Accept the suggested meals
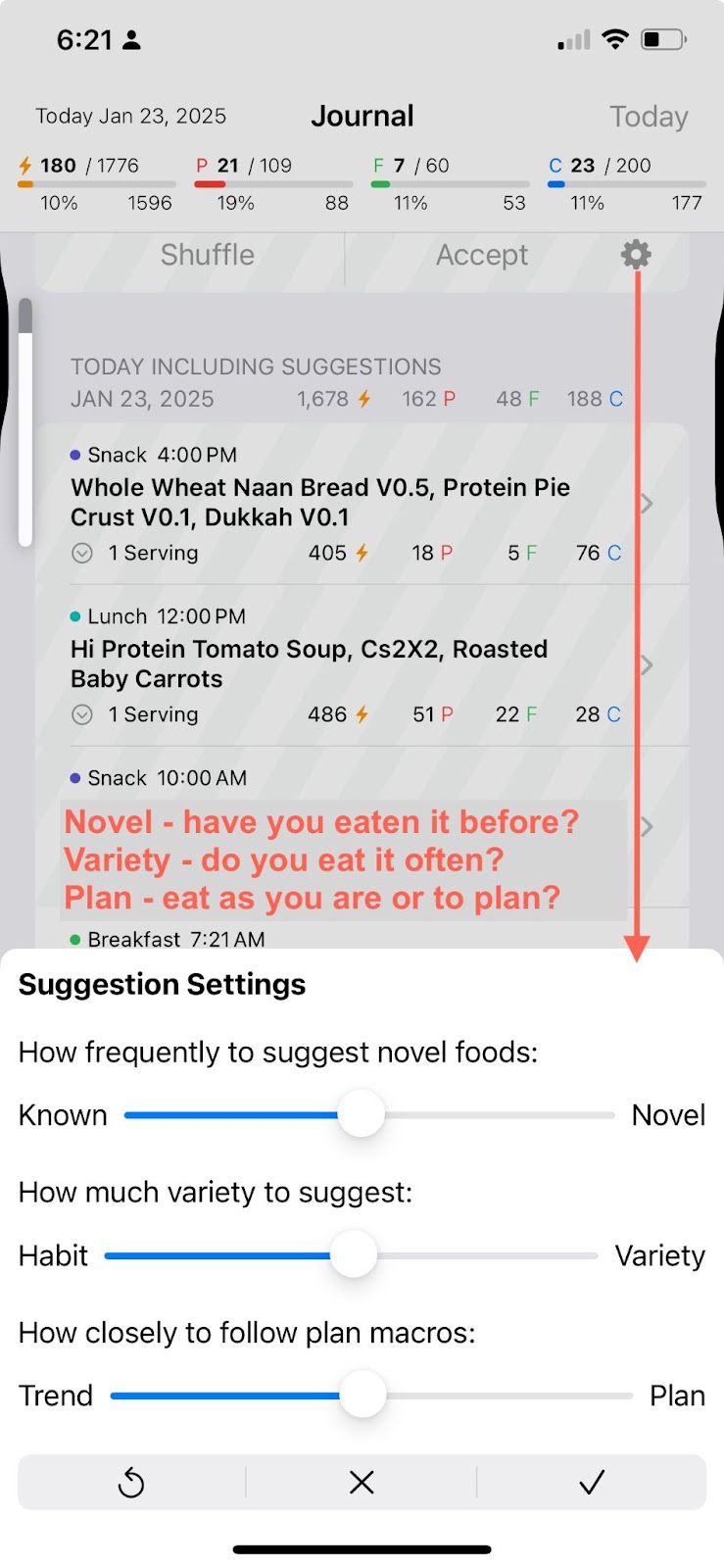Viewport: 724px width, 1568px height. pos(482,255)
